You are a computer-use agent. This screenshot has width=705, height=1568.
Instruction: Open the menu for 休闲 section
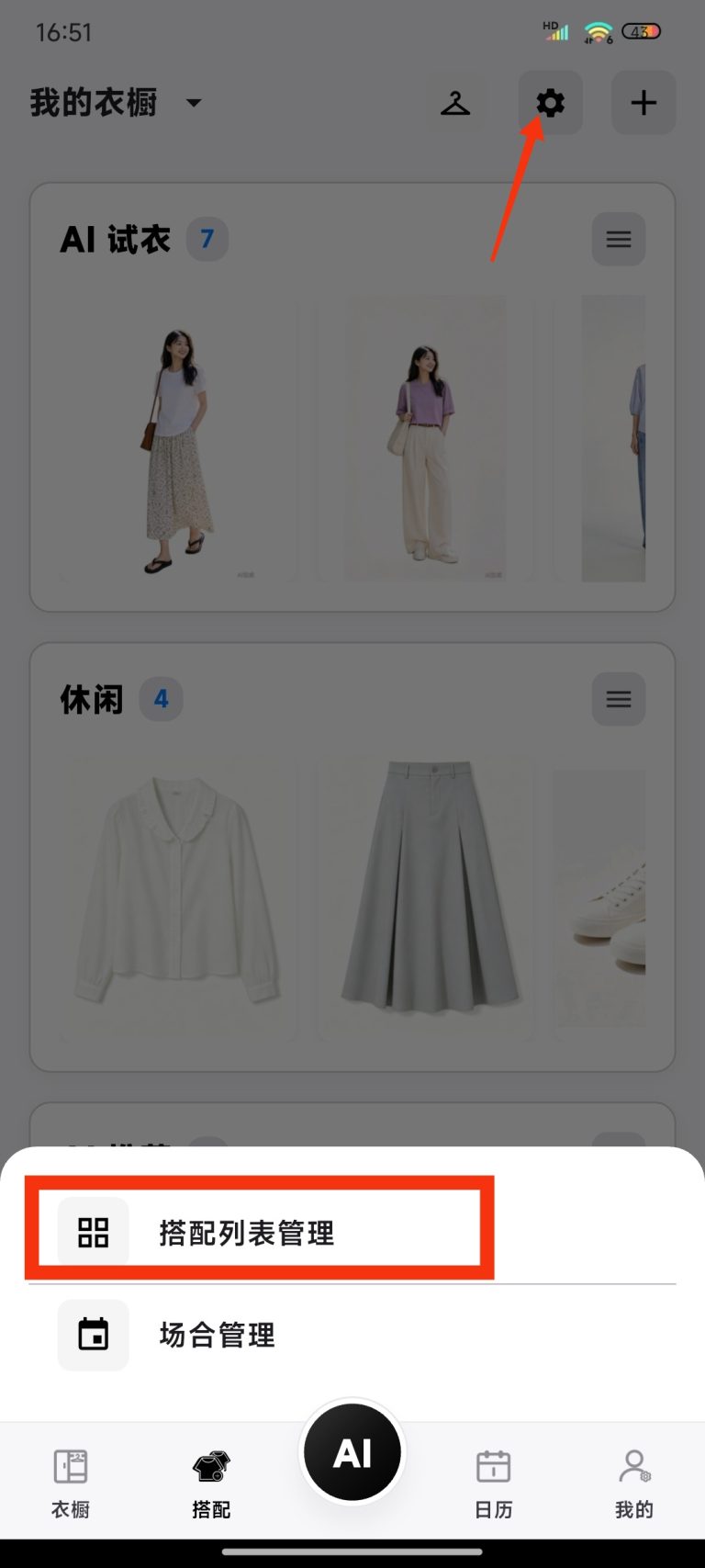click(619, 699)
